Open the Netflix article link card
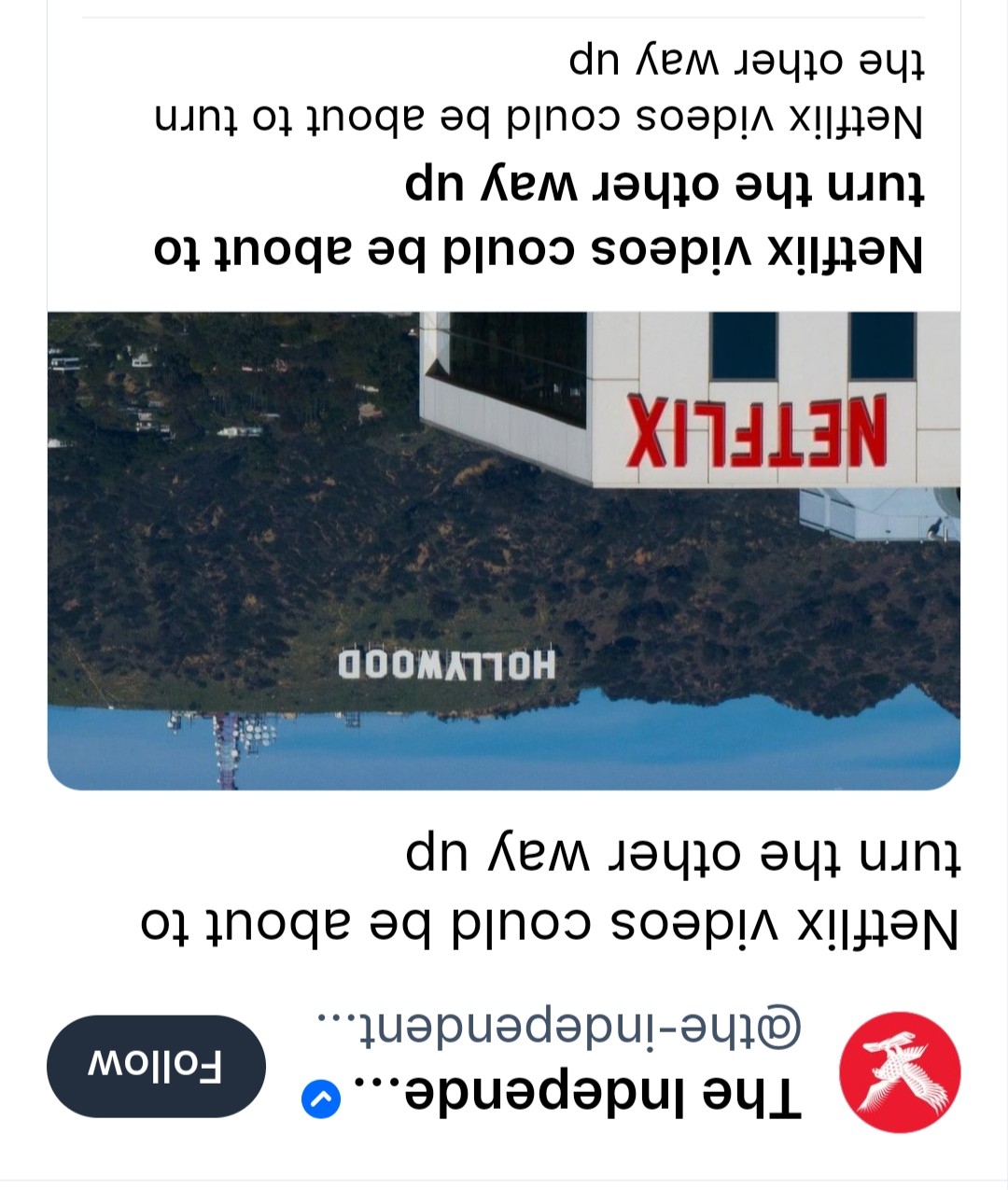Screen dimensions: 1008x1190 point(504,401)
